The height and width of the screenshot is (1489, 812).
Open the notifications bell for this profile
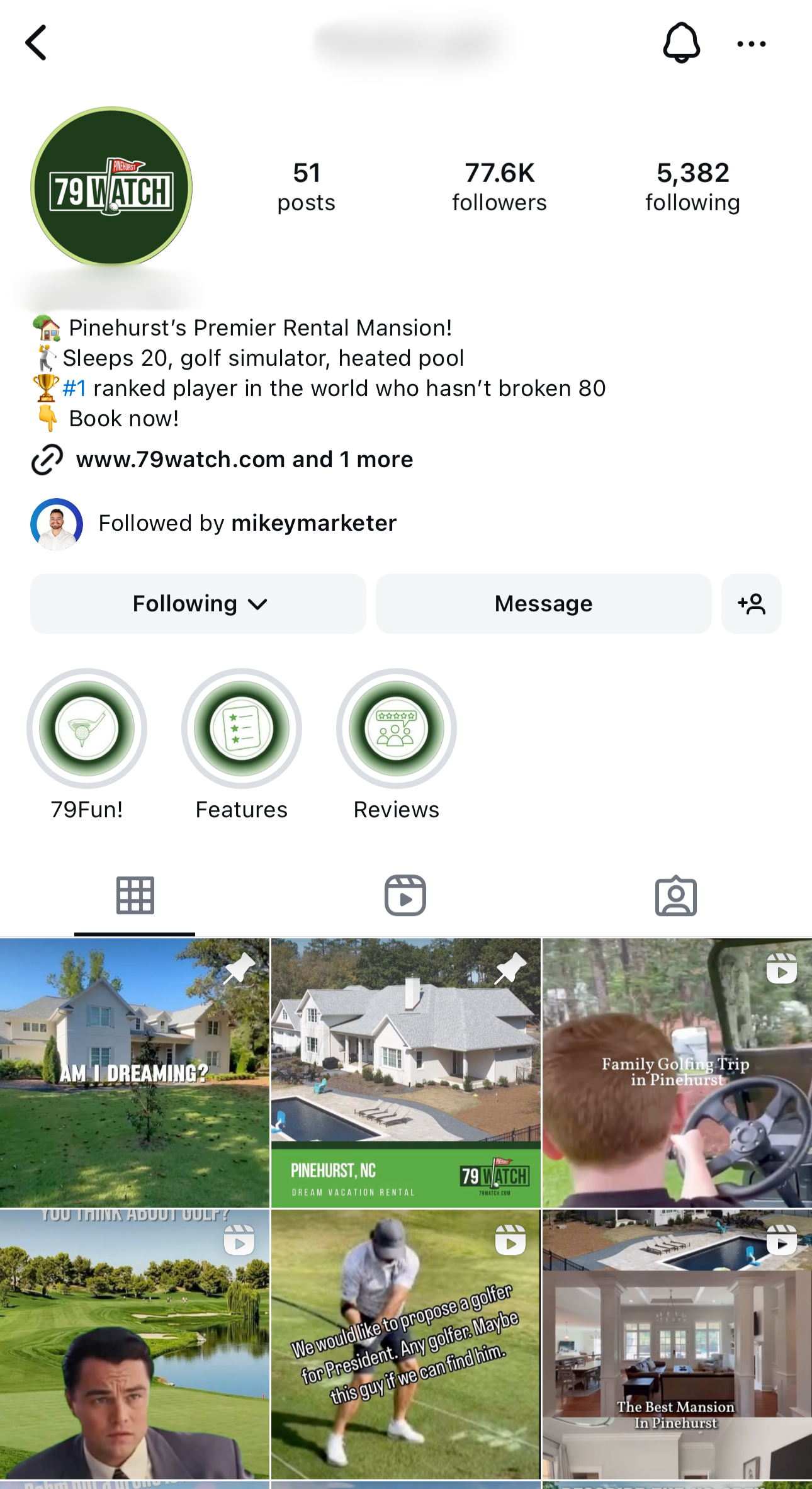click(x=681, y=43)
